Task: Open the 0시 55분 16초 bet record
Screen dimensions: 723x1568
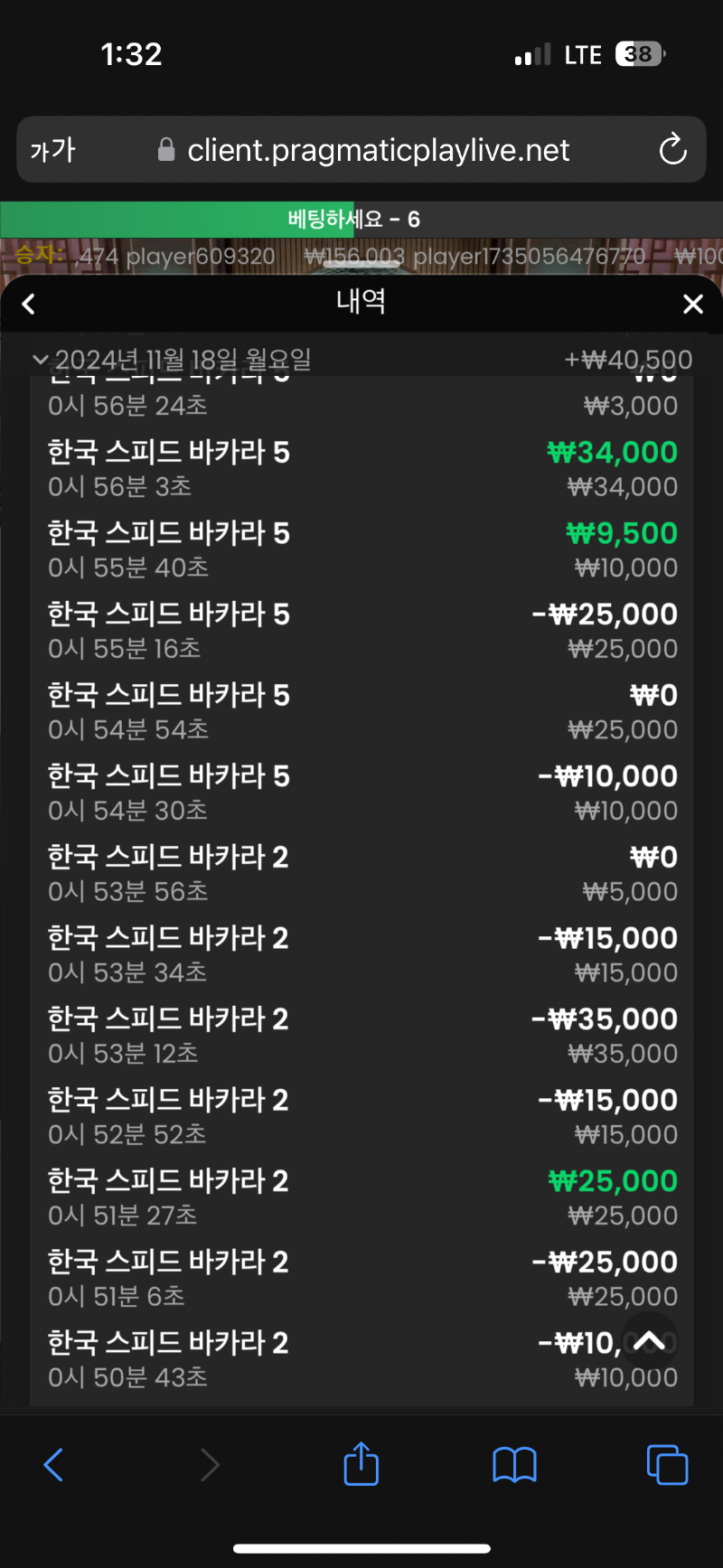Action: click(x=361, y=631)
